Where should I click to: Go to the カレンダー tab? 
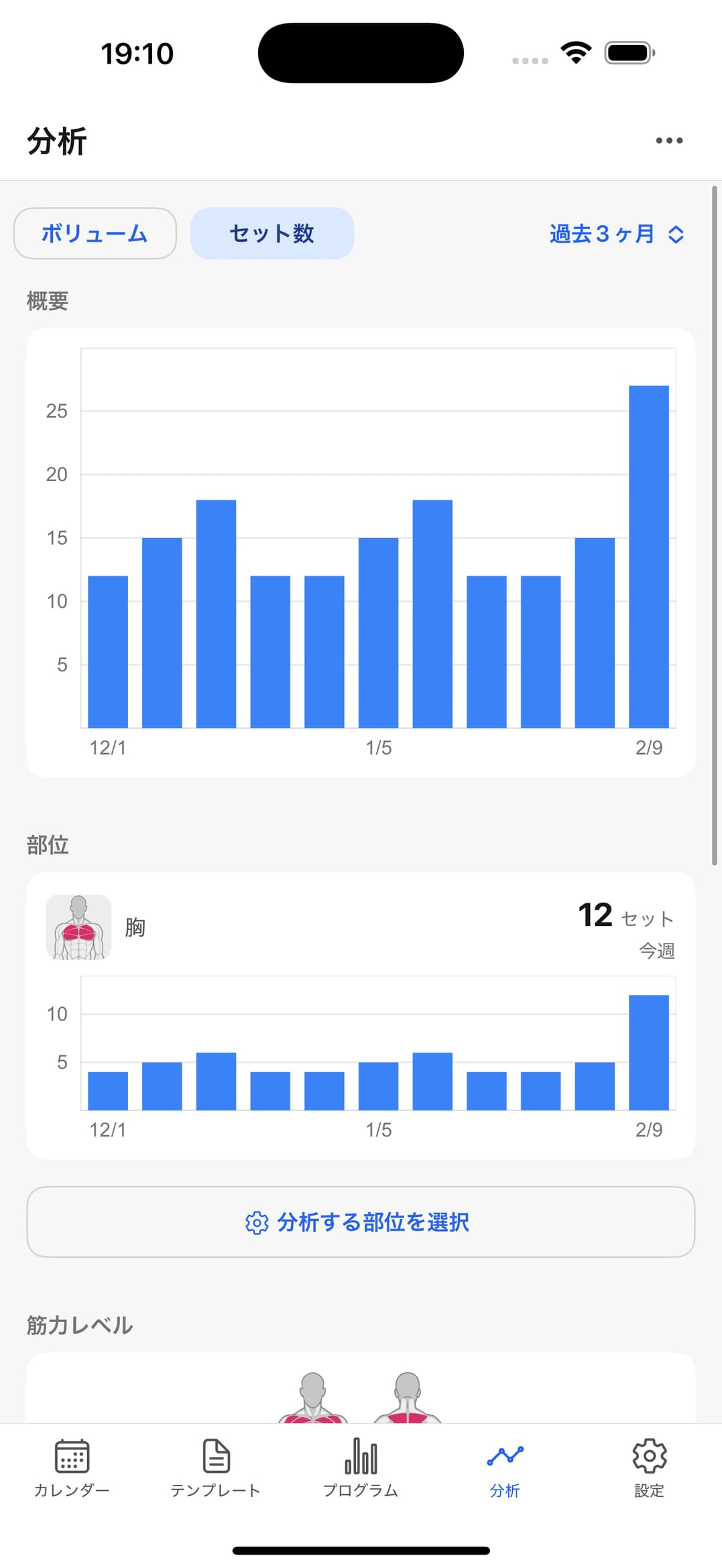[x=72, y=1467]
